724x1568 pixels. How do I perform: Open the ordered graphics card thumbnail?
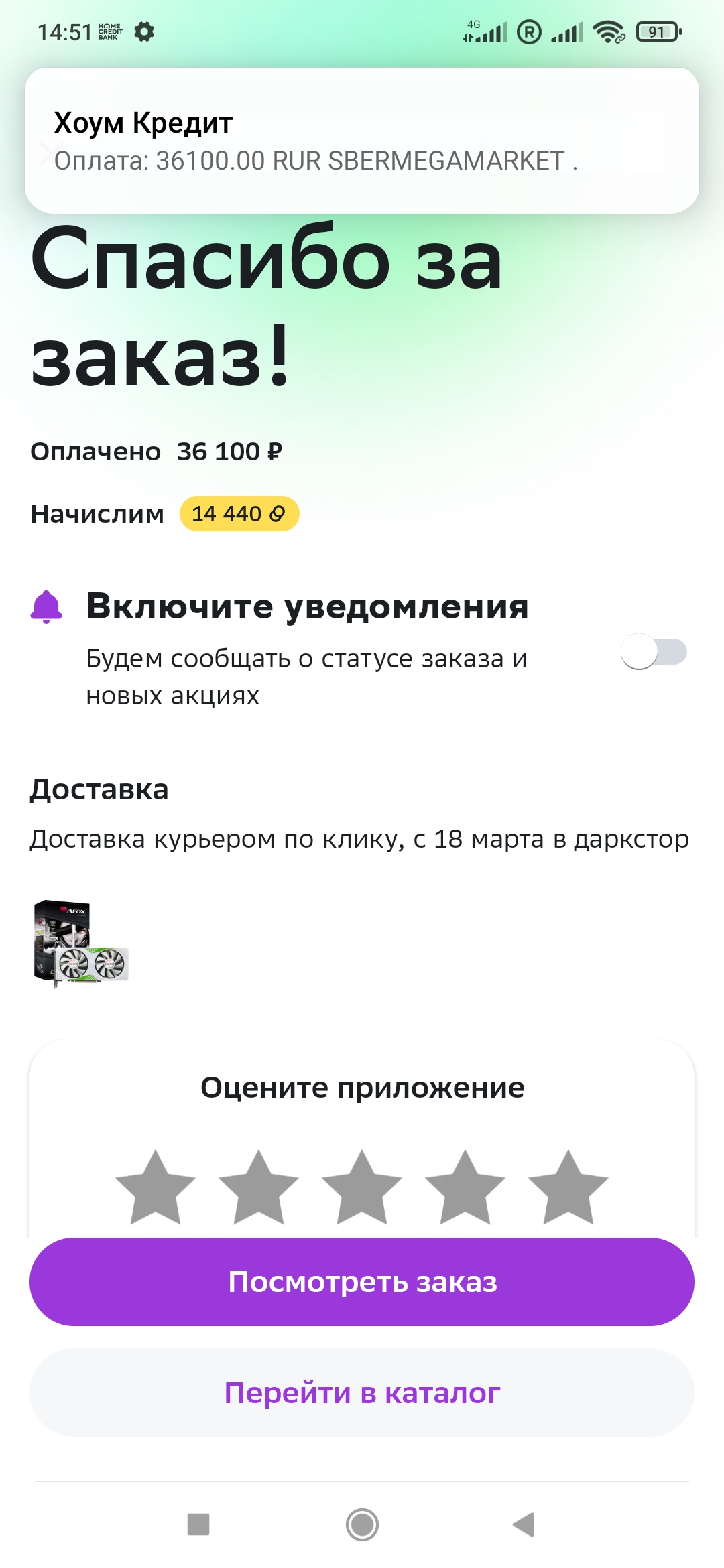click(x=81, y=943)
